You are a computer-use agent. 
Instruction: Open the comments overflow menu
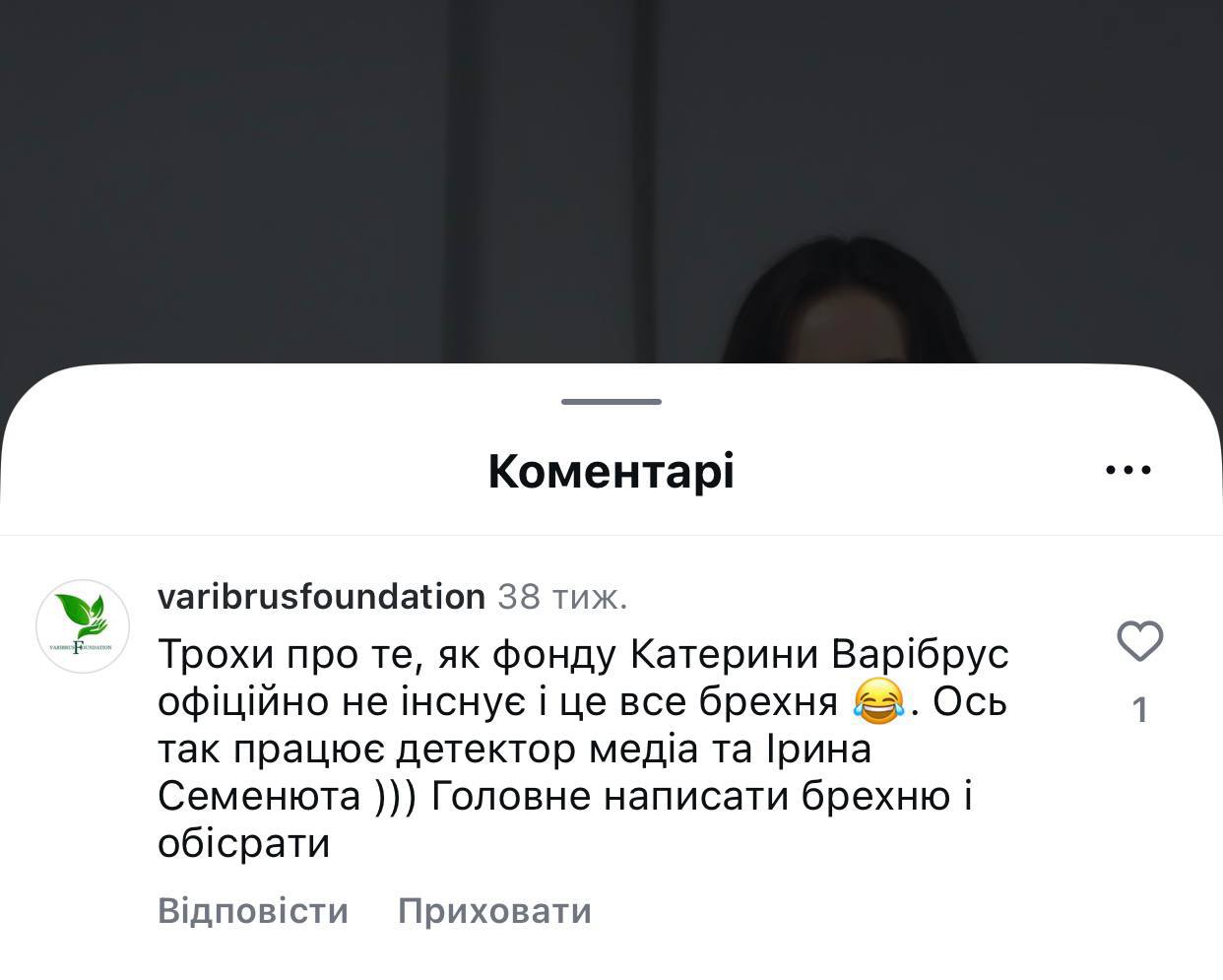pos(1128,470)
